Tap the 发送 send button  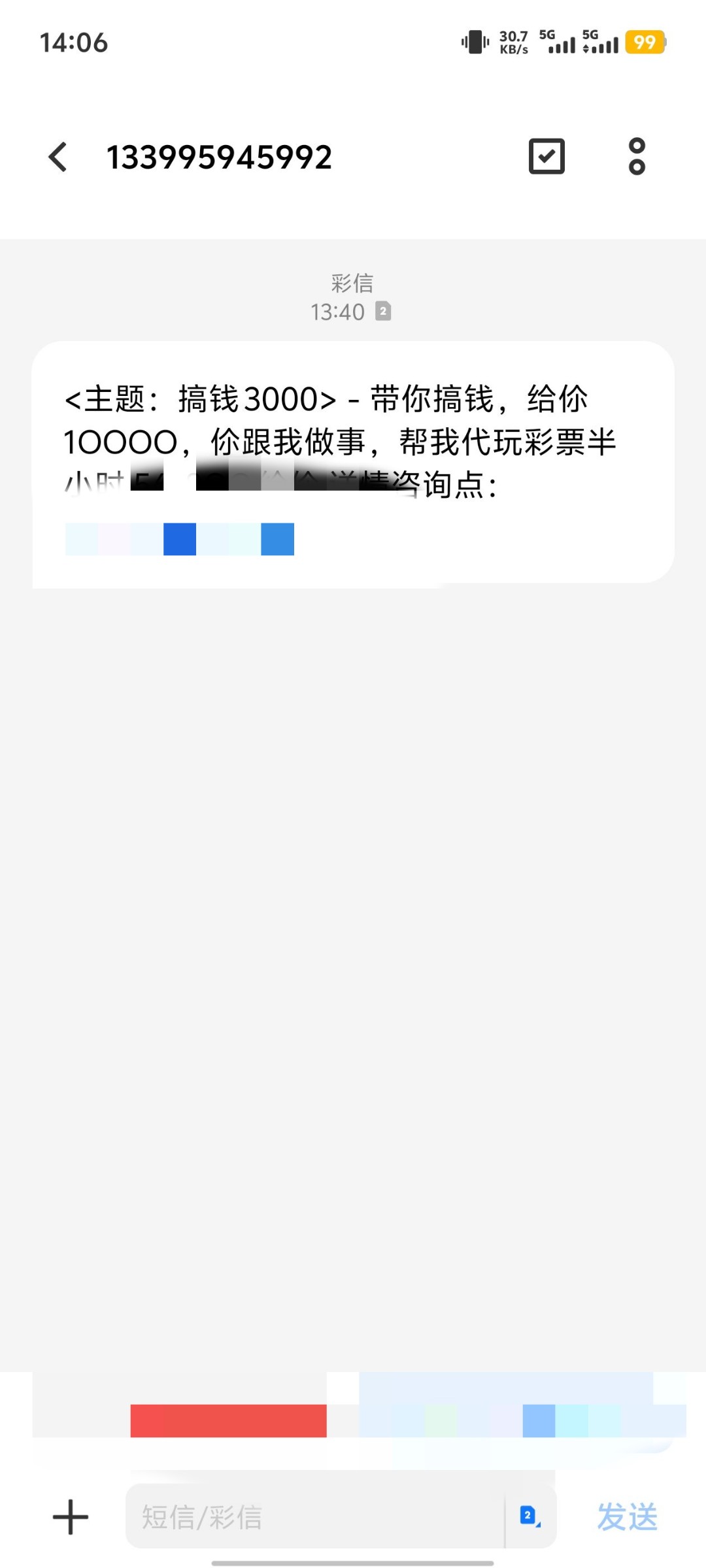627,1516
